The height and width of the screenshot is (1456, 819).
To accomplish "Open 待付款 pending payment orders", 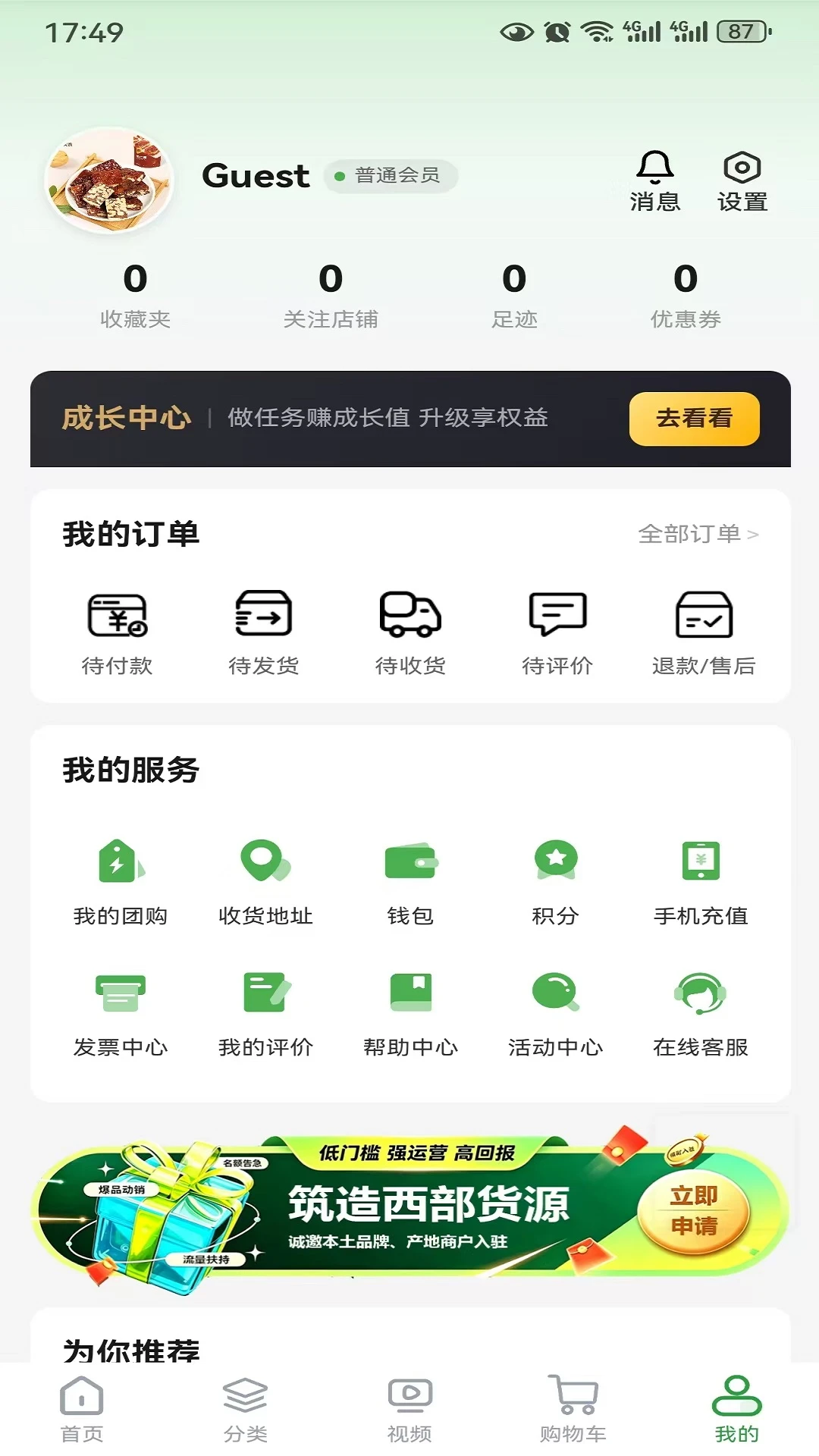I will coord(118,632).
